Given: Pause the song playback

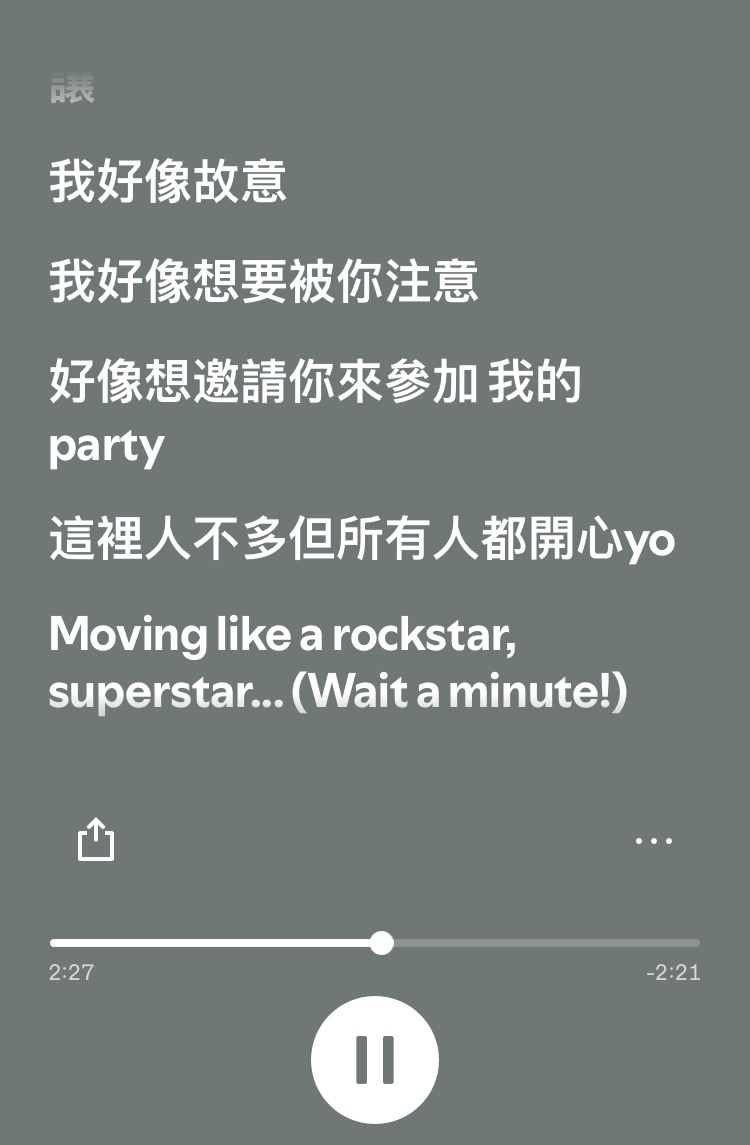Looking at the screenshot, I should (x=375, y=1060).
